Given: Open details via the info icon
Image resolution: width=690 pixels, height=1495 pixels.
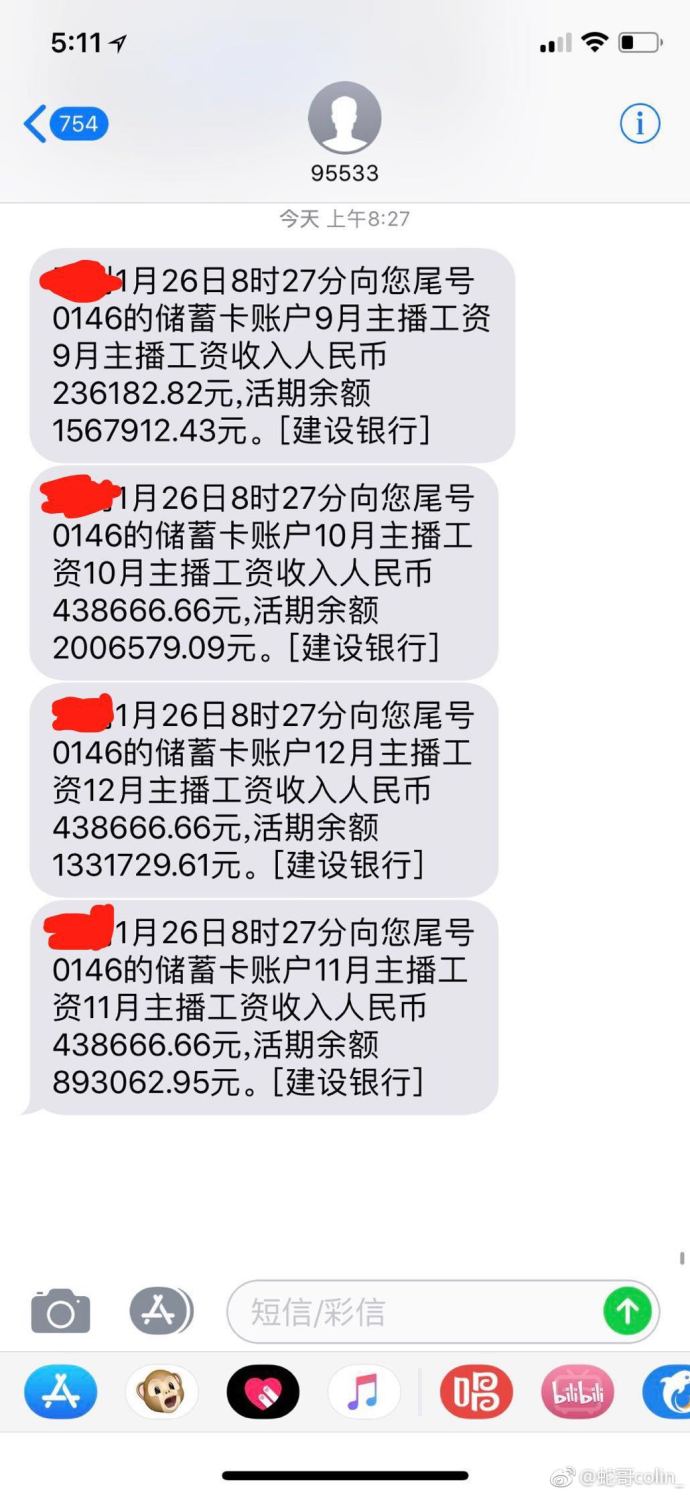Looking at the screenshot, I should click(x=640, y=124).
